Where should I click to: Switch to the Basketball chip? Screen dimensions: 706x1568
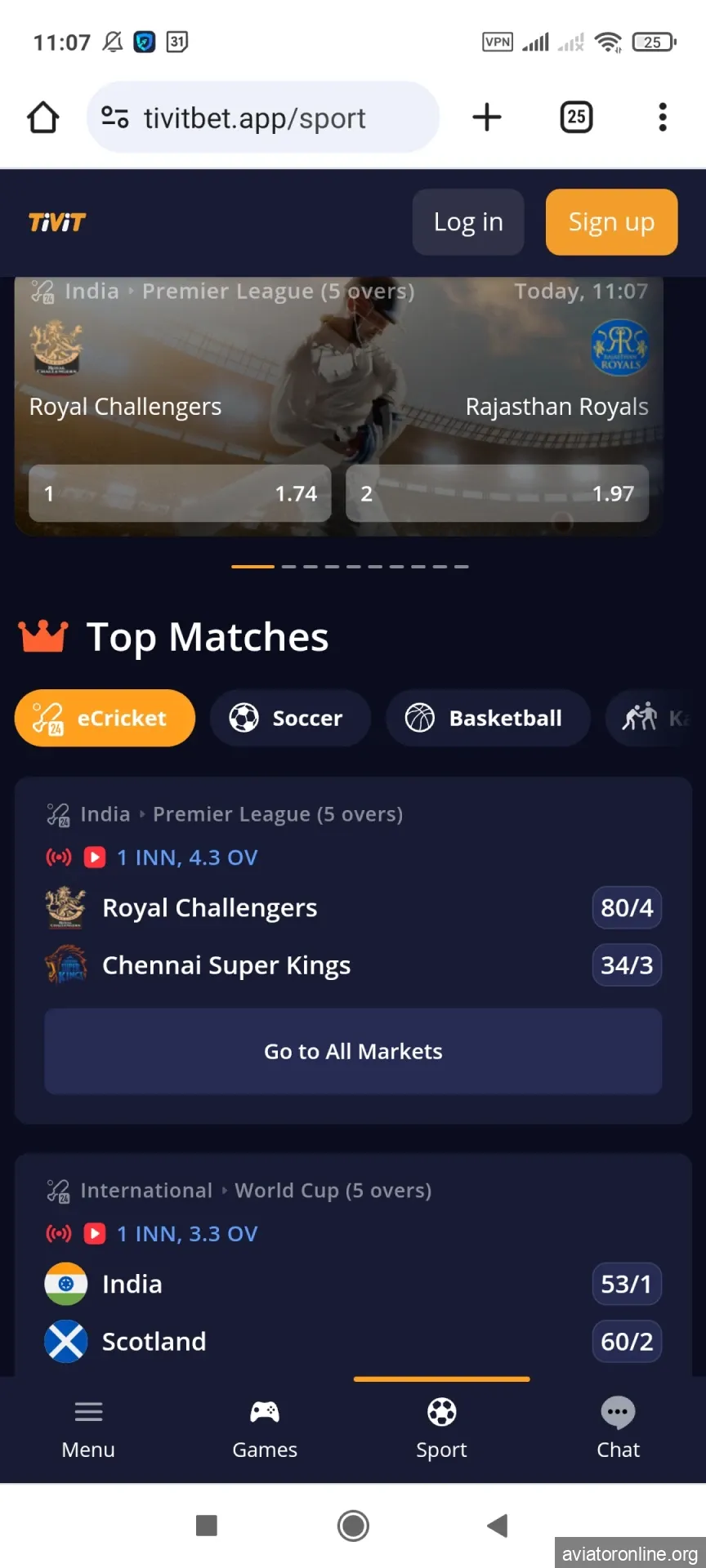pyautogui.click(x=488, y=718)
